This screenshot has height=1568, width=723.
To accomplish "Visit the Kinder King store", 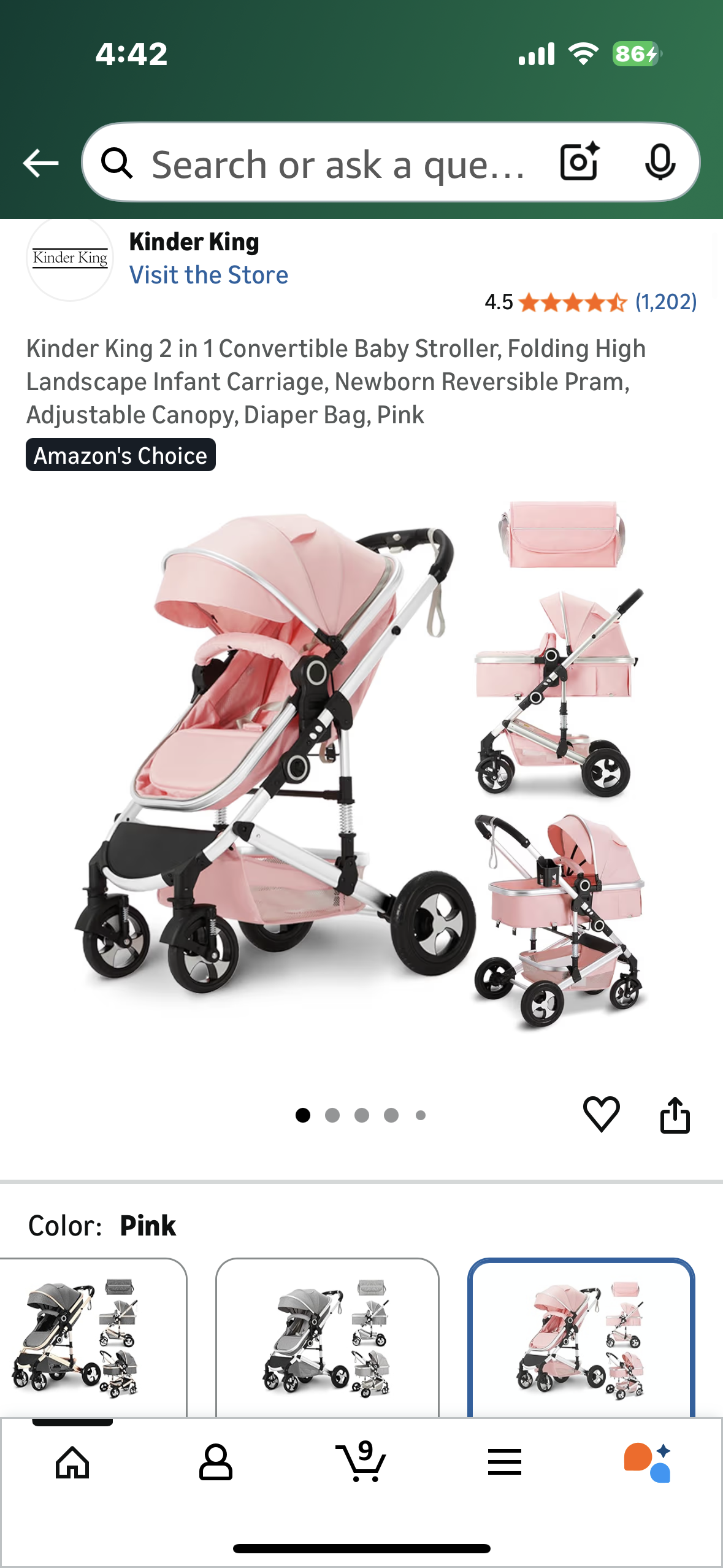I will click(208, 275).
